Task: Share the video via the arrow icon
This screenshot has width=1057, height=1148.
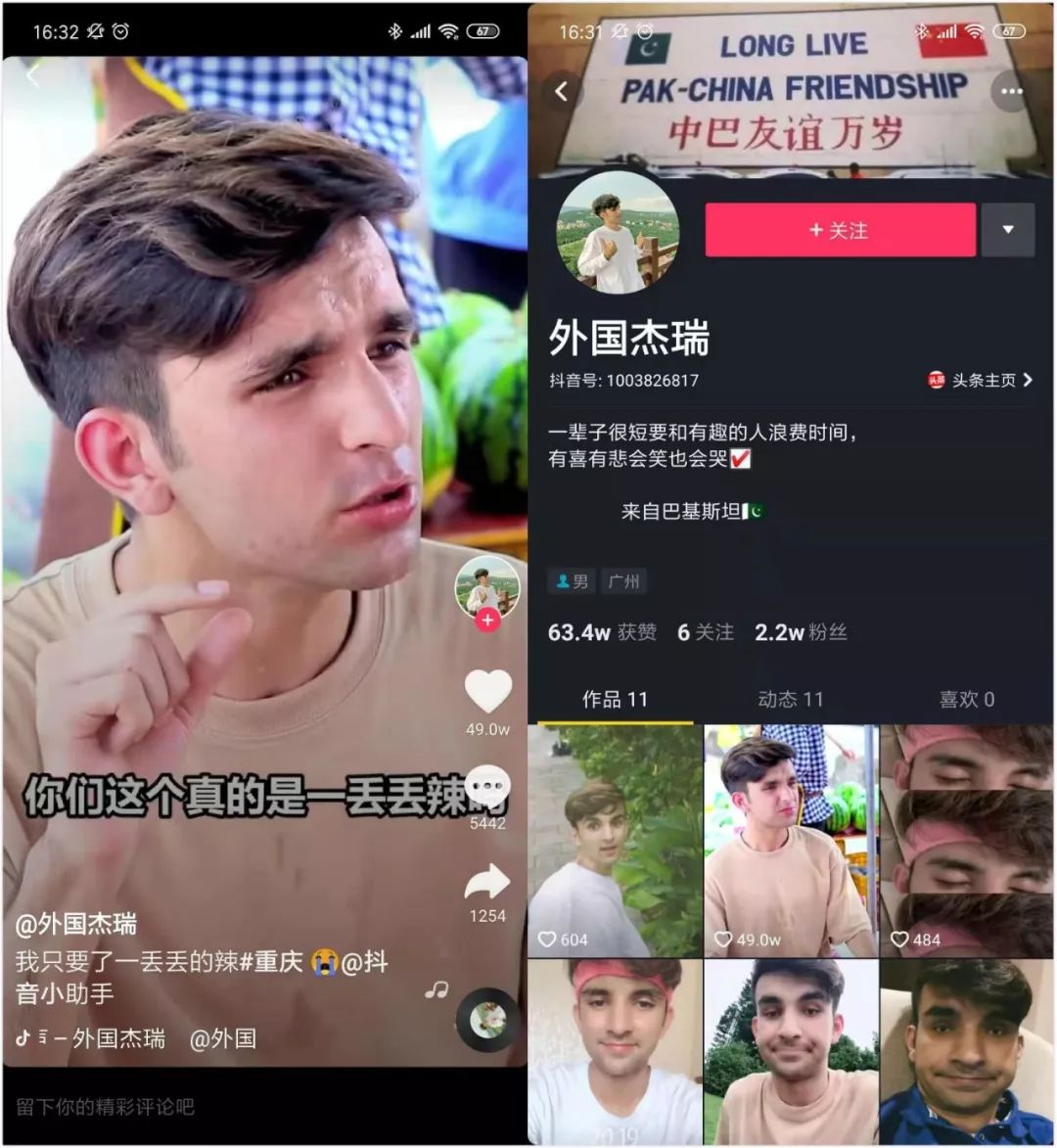Action: 487,883
